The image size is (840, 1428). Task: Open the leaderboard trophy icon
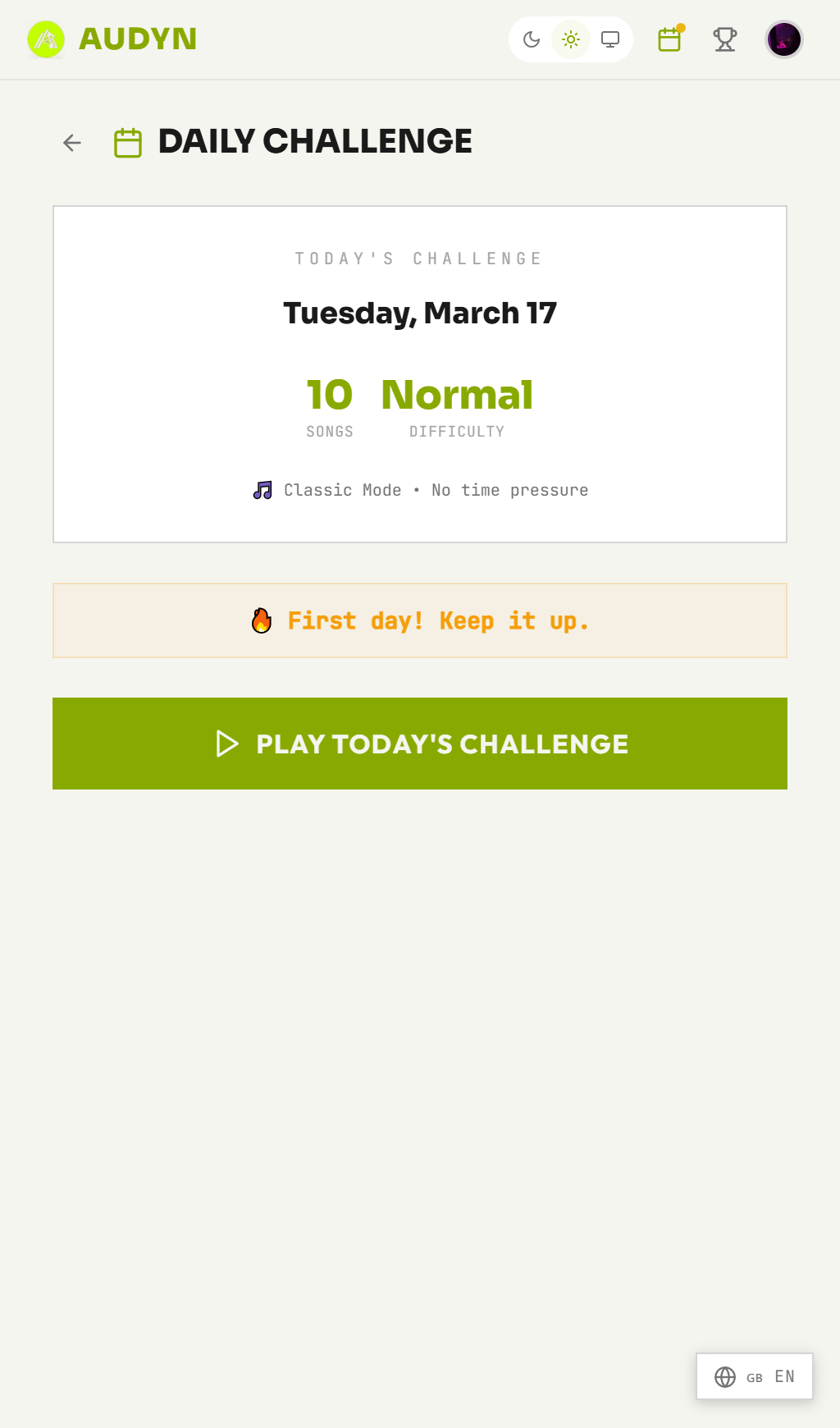point(725,39)
